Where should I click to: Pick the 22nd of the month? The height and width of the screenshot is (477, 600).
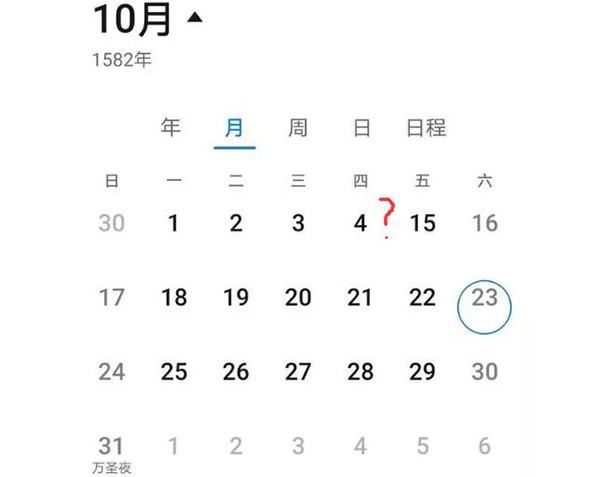(x=423, y=297)
